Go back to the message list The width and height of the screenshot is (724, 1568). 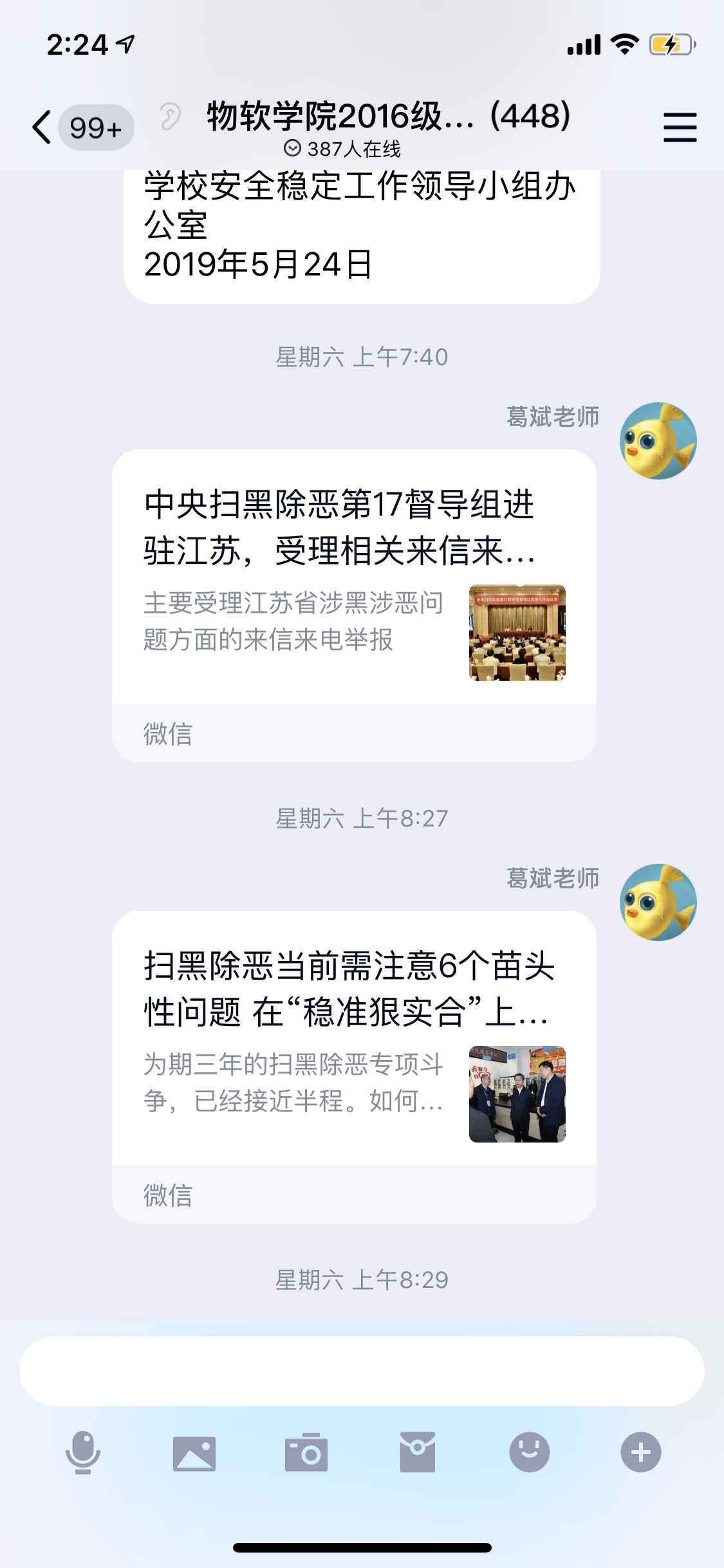click(x=42, y=127)
